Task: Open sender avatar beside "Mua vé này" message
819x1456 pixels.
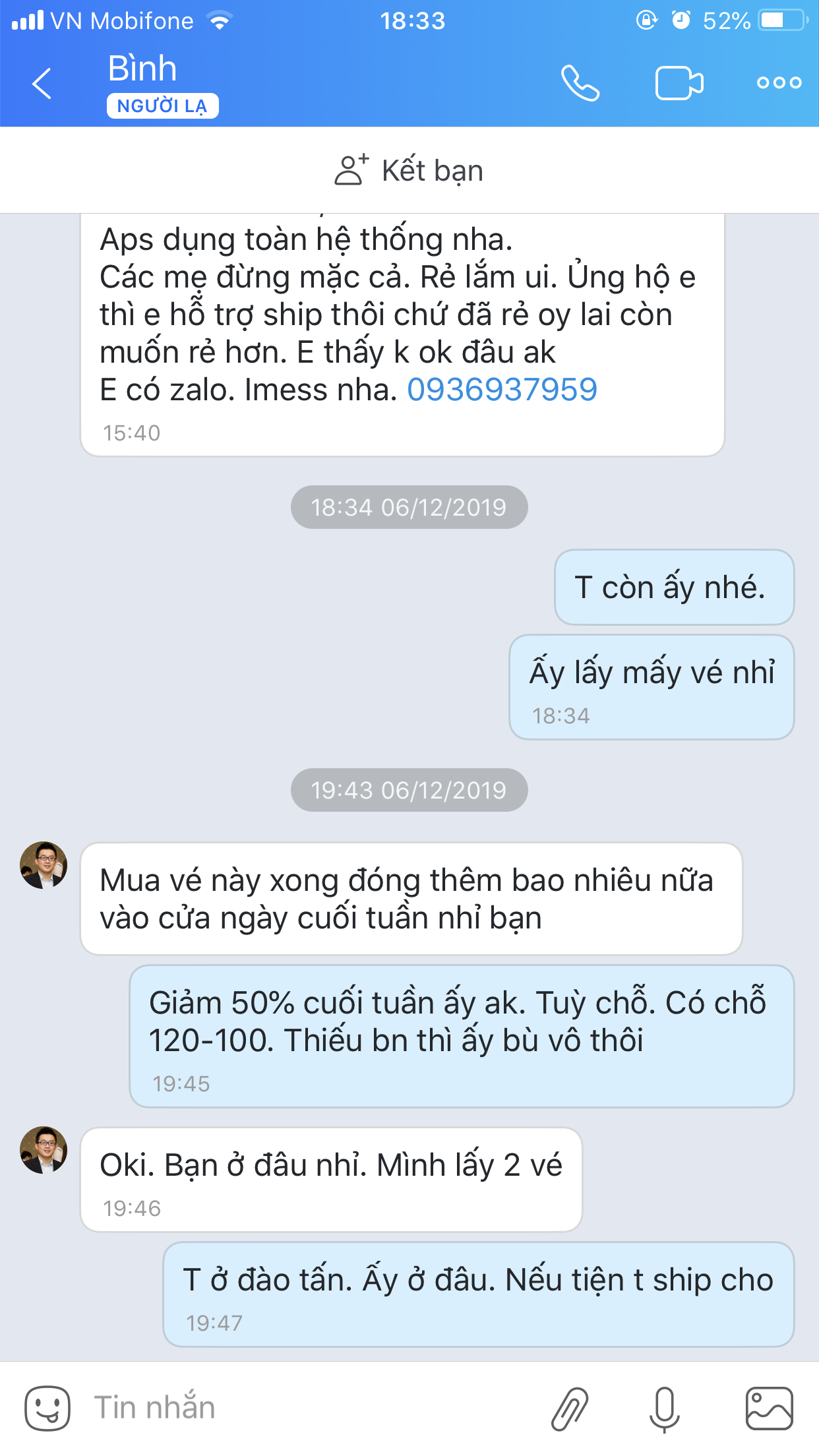Action: (44, 865)
